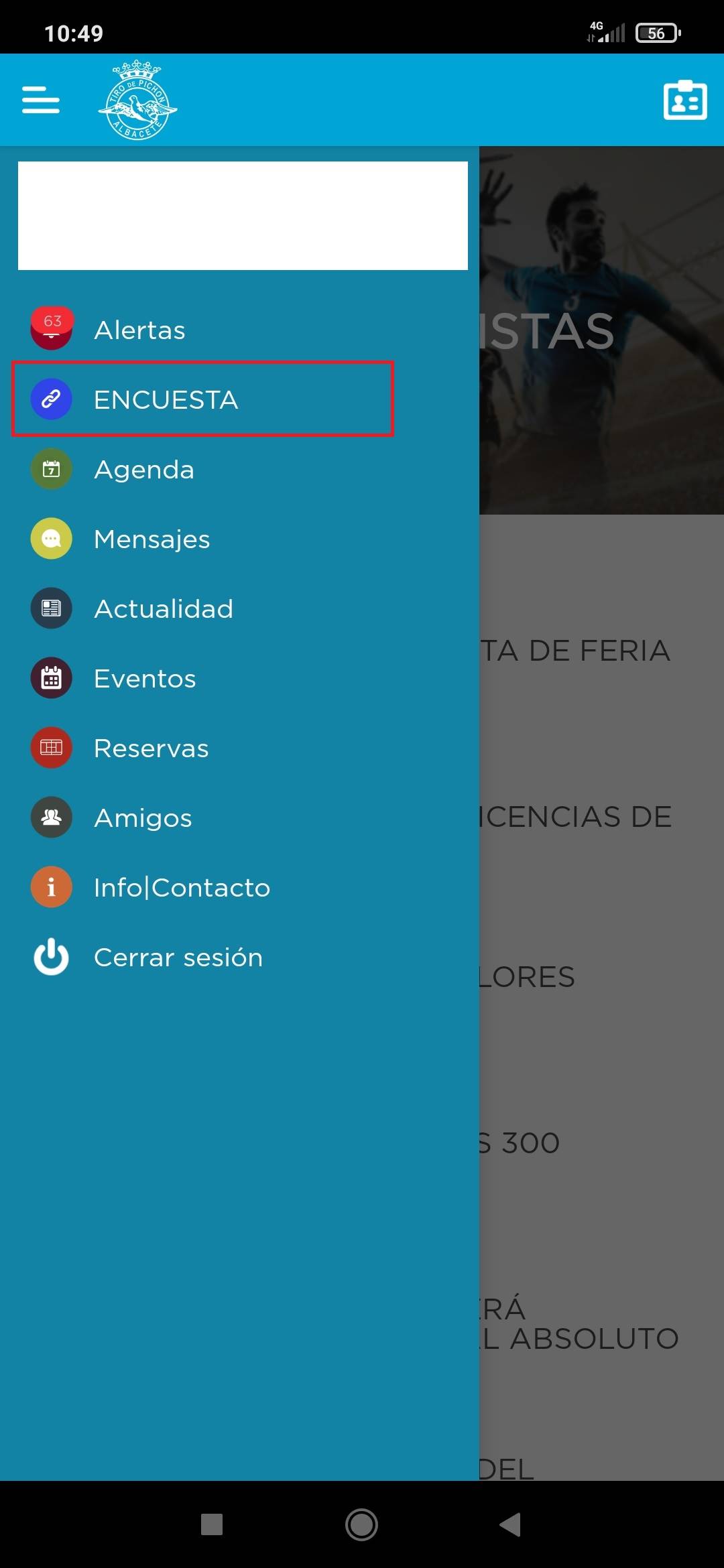Open the ENCUESTA survey link
This screenshot has height=1568, width=724.
(166, 399)
